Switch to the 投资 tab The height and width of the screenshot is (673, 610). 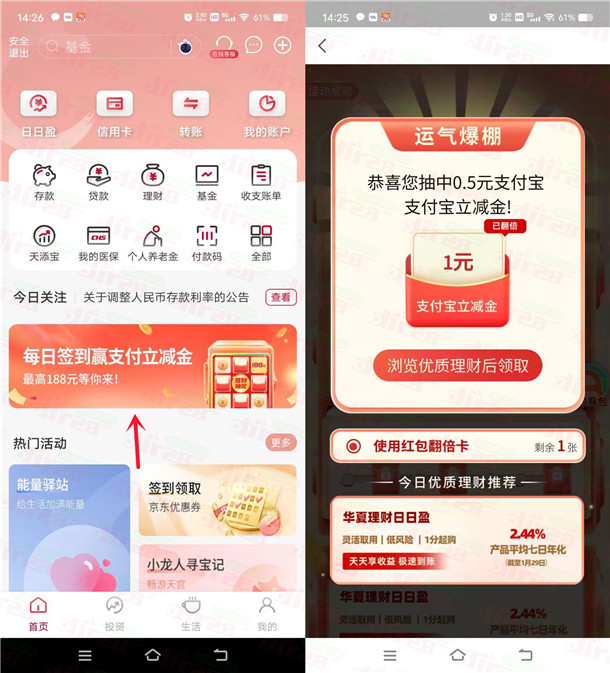point(114,614)
